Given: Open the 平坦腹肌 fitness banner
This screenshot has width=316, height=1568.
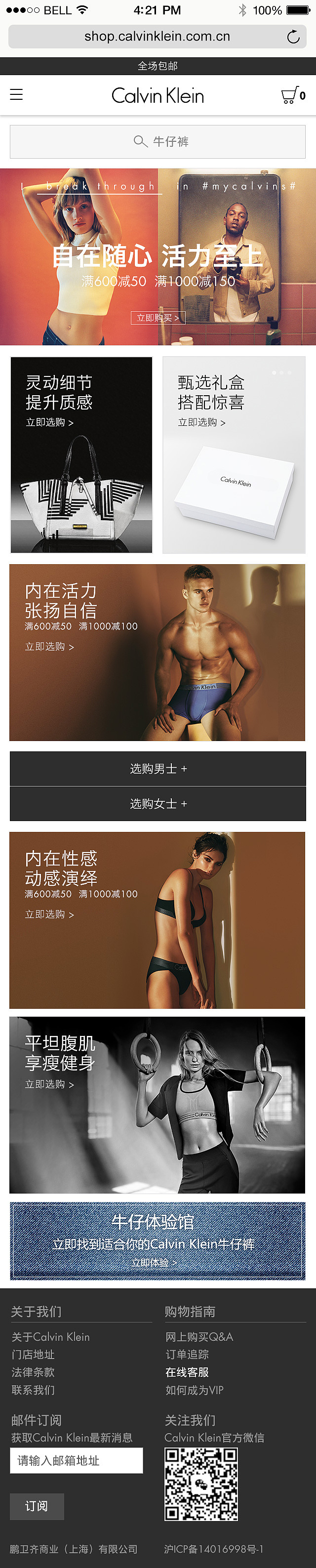Looking at the screenshot, I should [x=157, y=1105].
